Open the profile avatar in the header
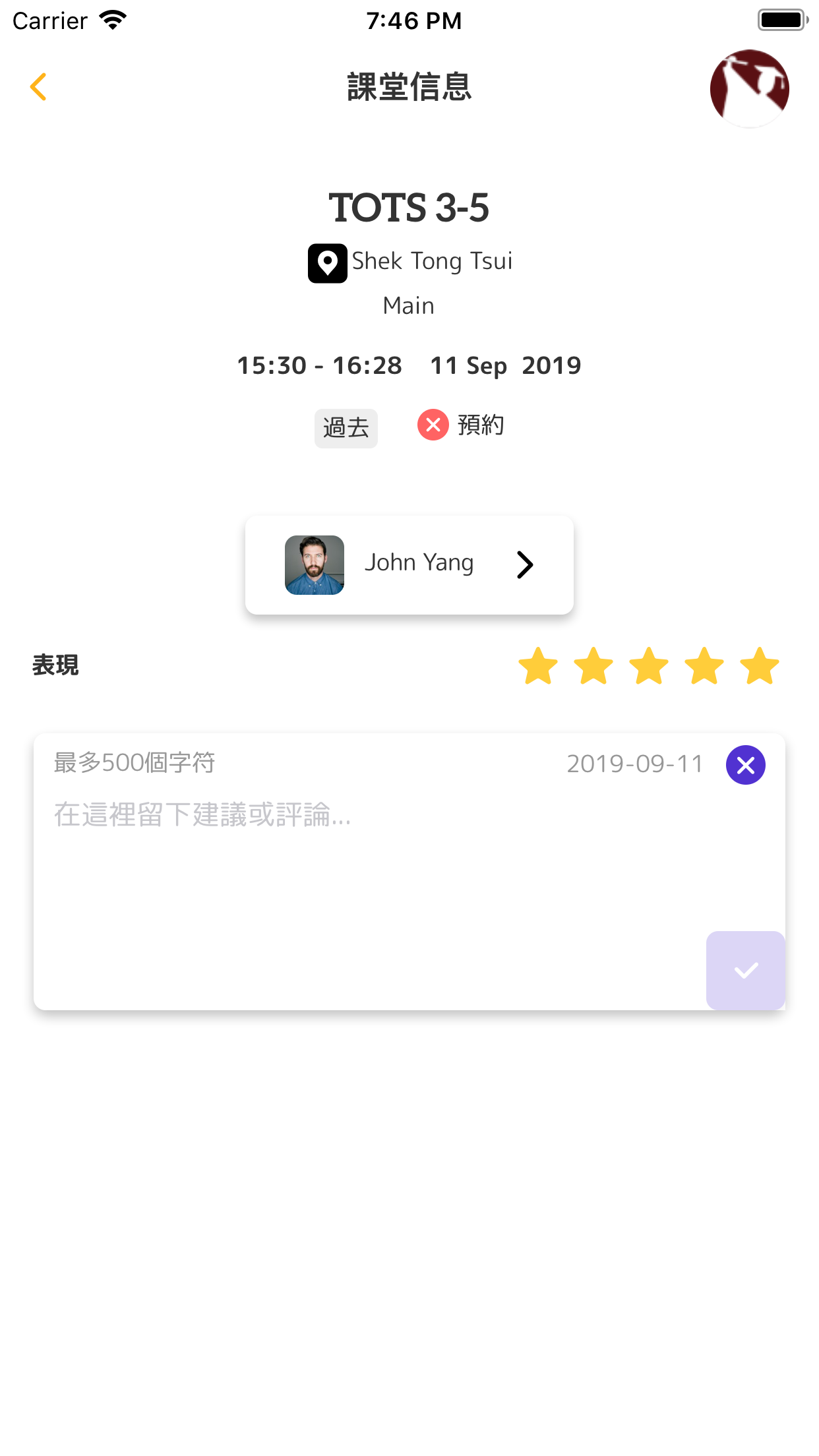This screenshot has height=1456, width=819. pos(749,88)
